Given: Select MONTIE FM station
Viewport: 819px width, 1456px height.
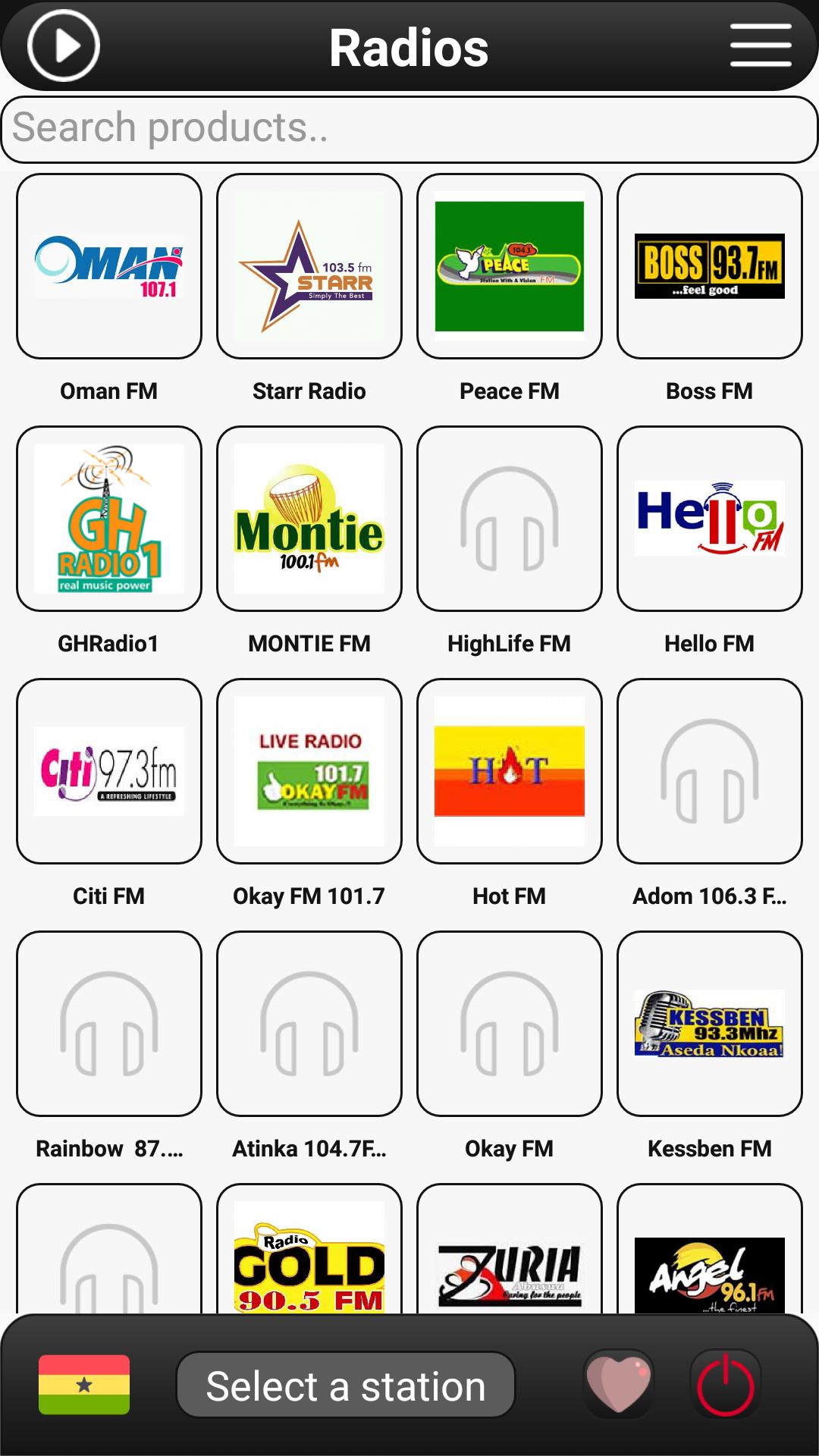Looking at the screenshot, I should pos(309,519).
